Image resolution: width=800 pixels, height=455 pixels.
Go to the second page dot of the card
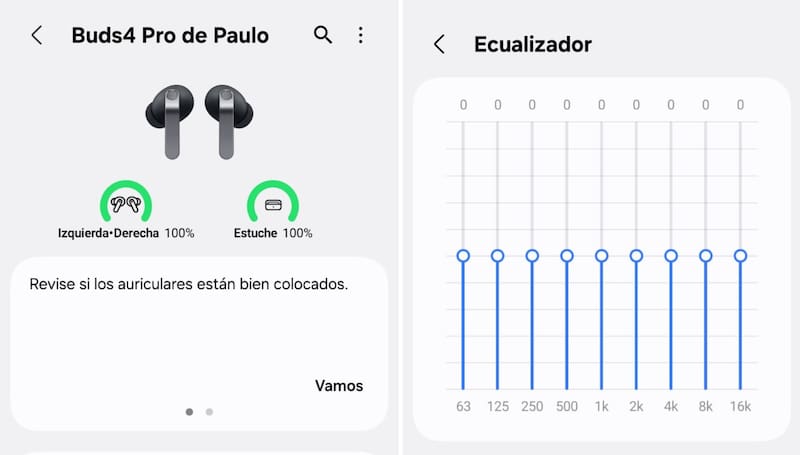(x=209, y=411)
